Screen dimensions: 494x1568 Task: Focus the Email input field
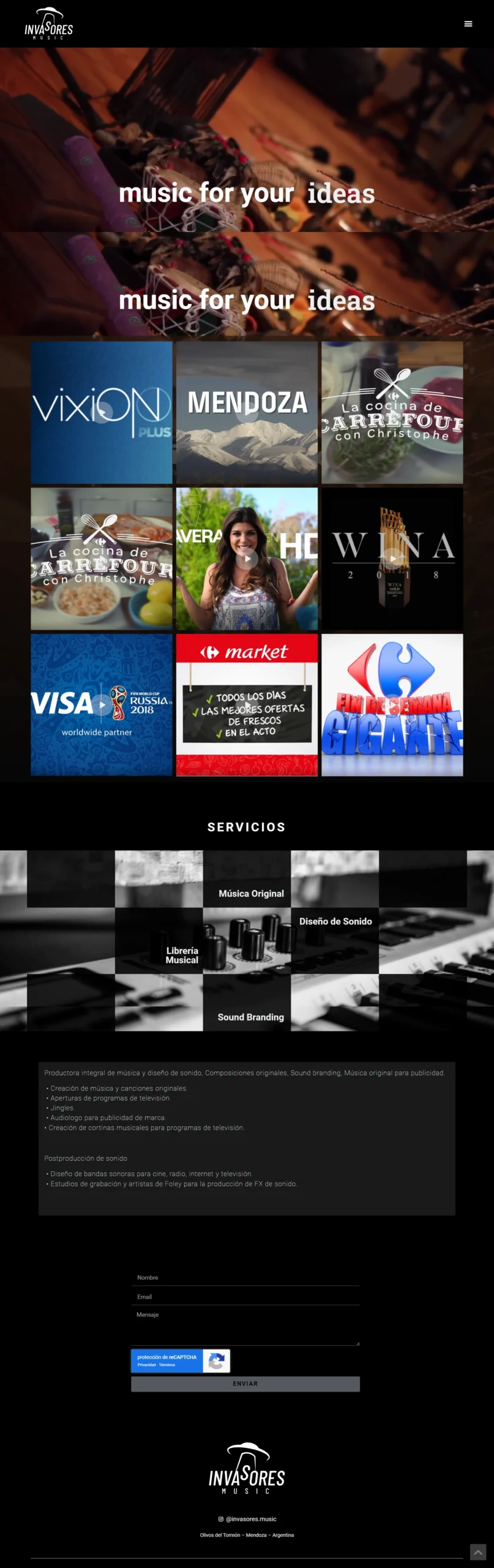(245, 1297)
